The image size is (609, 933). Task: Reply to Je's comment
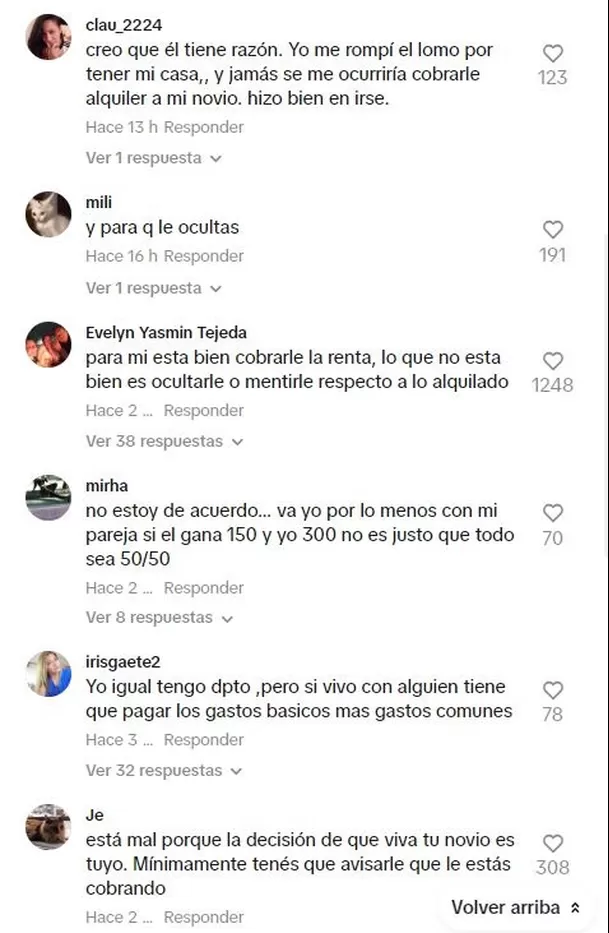click(203, 917)
